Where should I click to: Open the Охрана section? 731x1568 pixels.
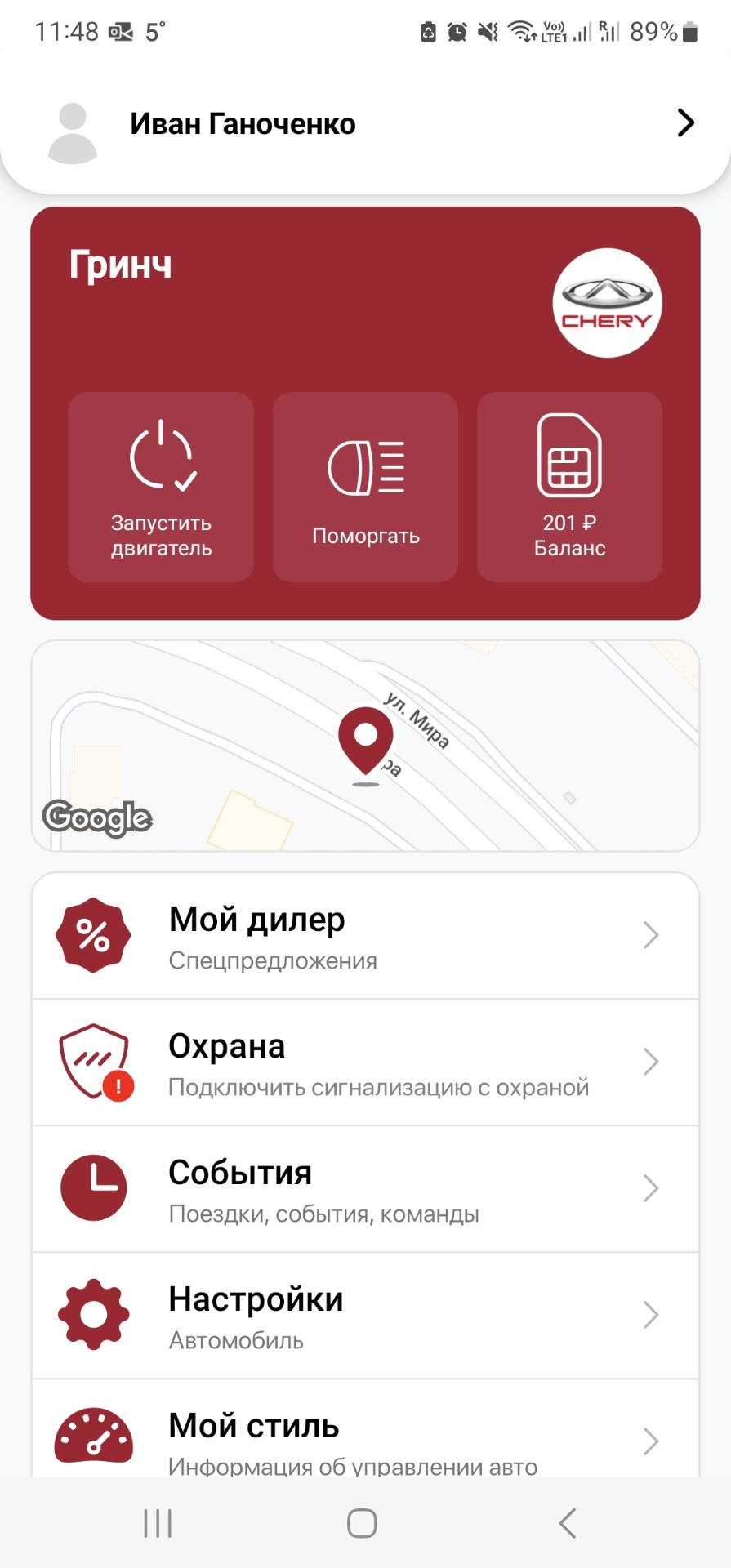pyautogui.click(x=365, y=1062)
